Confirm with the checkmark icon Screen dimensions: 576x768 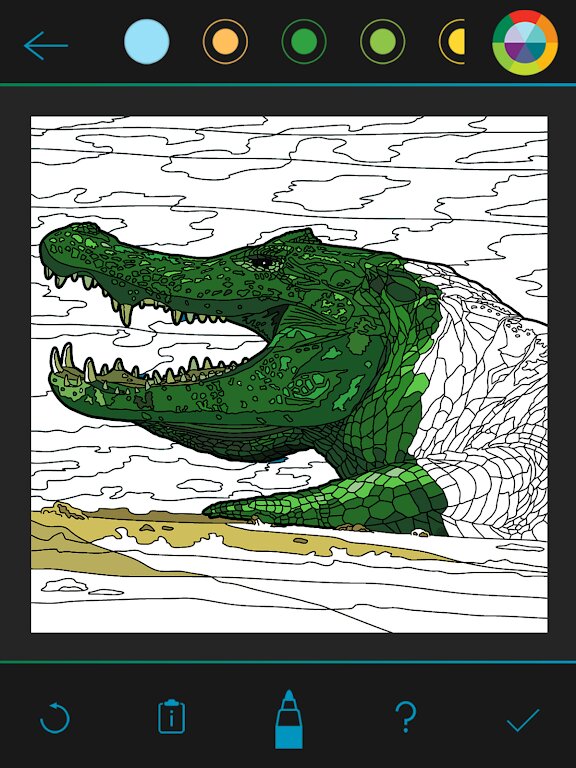[523, 720]
